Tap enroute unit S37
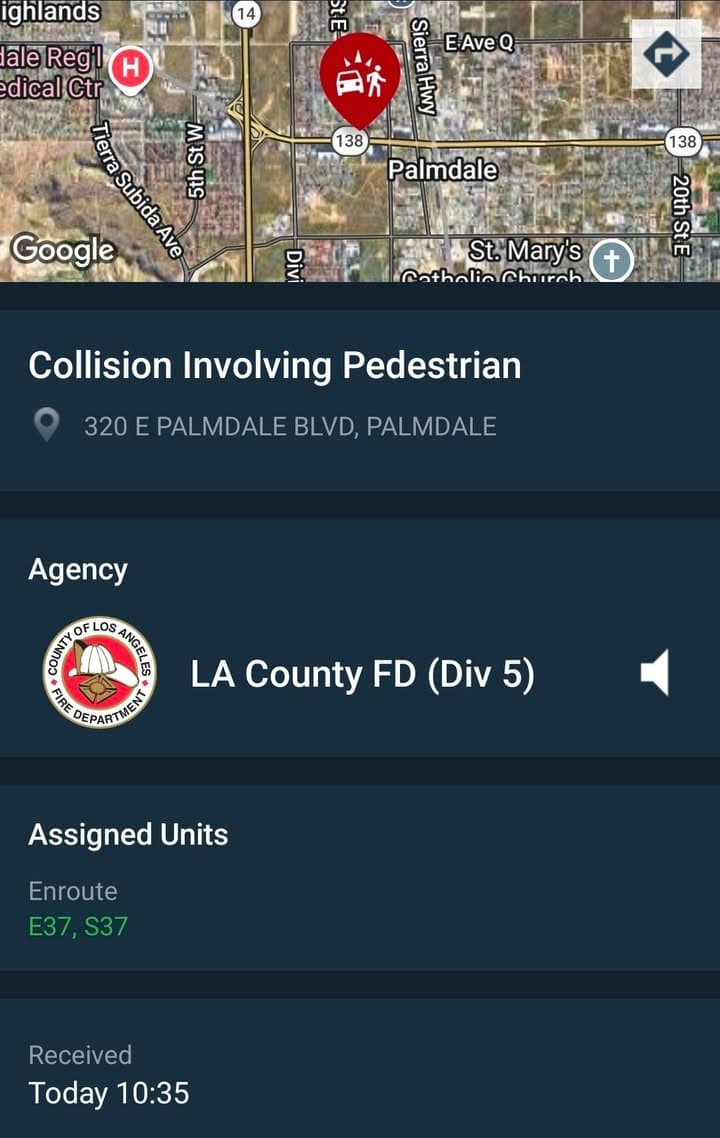The height and width of the screenshot is (1138, 720). (104, 925)
